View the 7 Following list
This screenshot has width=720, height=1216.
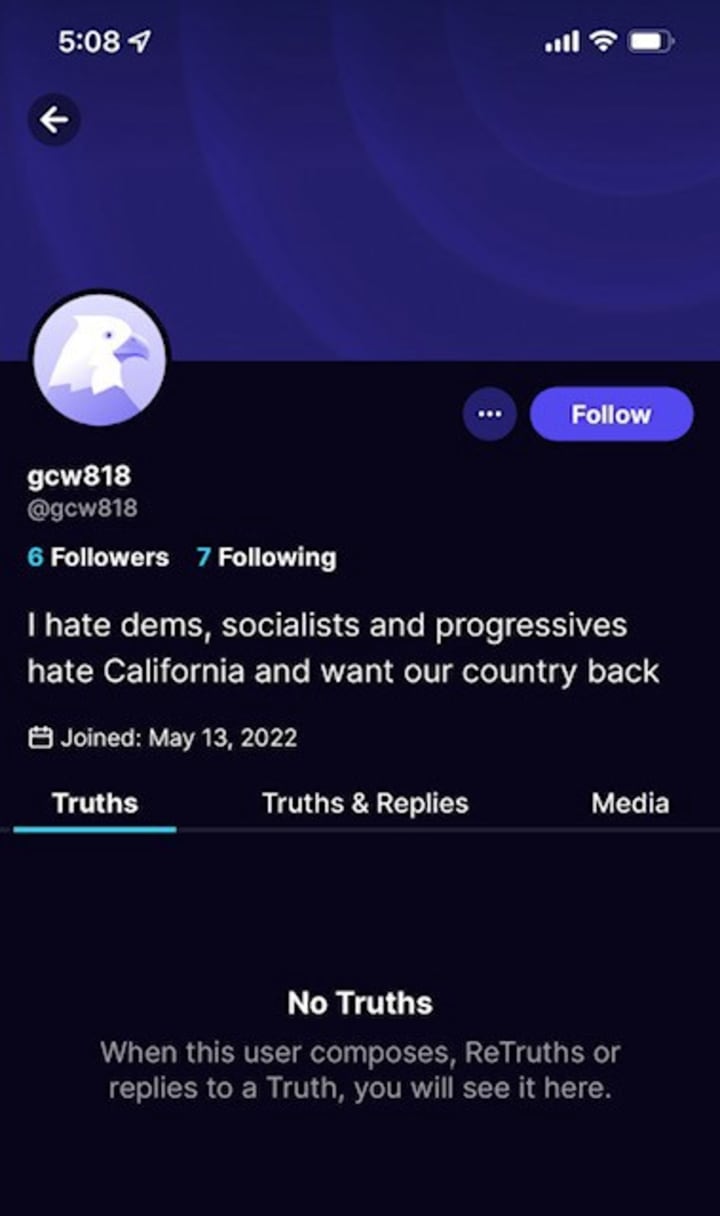(x=266, y=557)
